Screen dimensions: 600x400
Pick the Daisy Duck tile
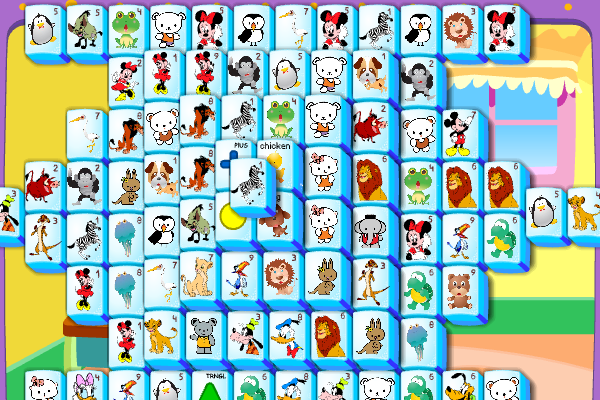[83, 387]
